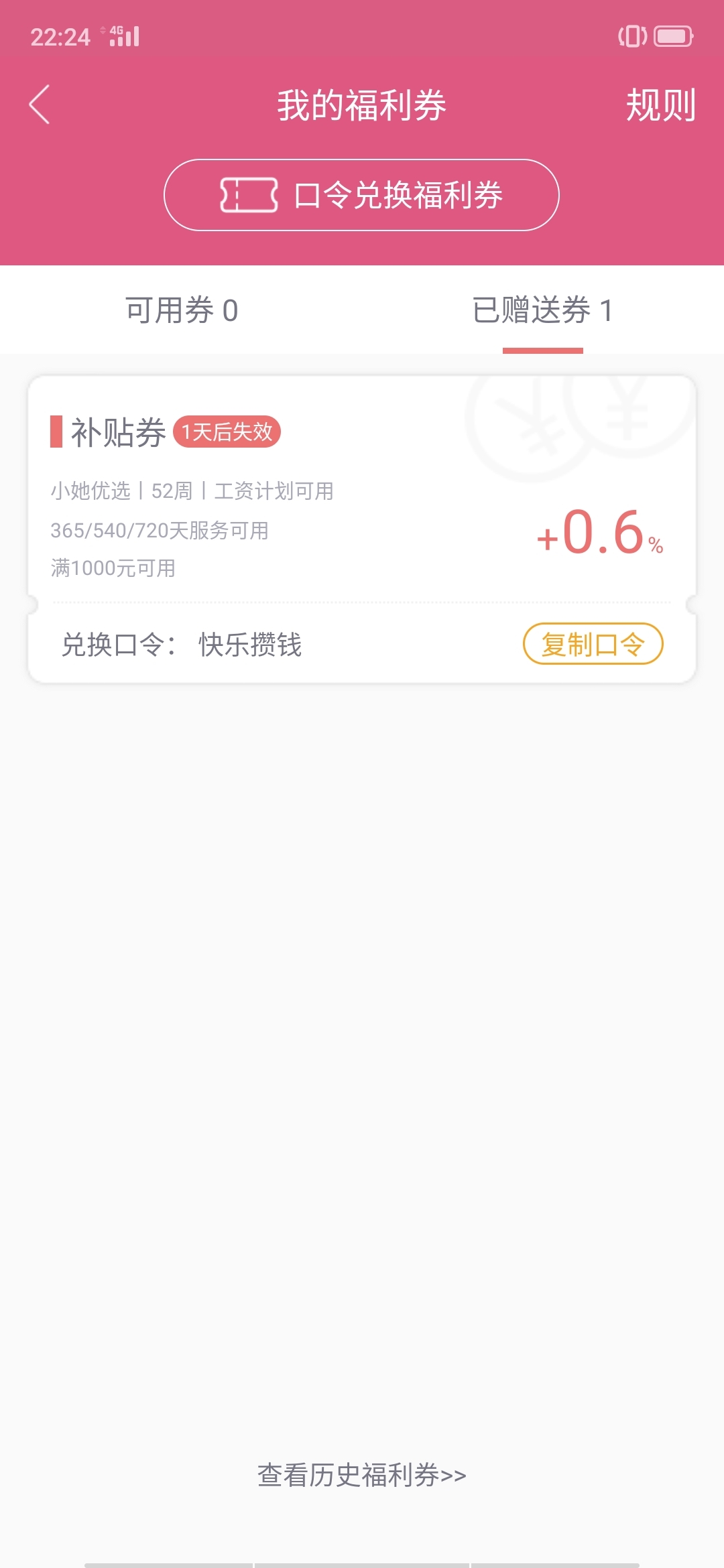Switch to the 可用券 tab
Screen dimensions: 724x1568
(x=182, y=310)
